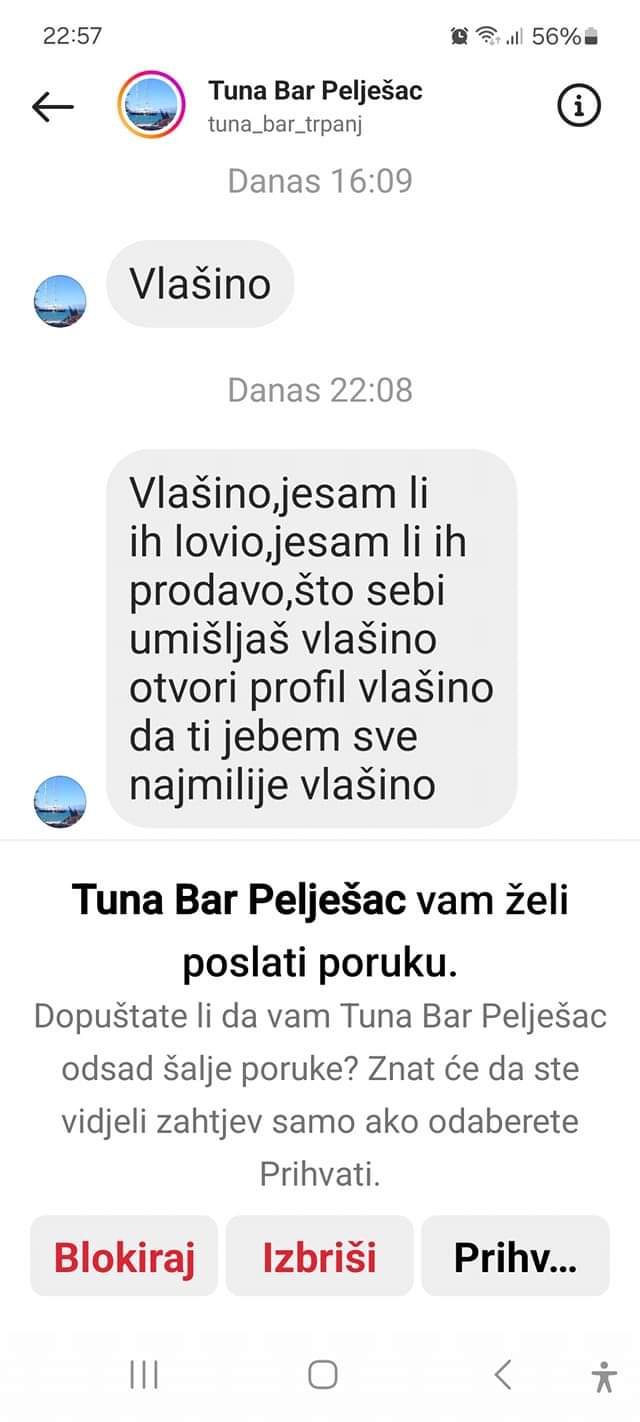Open system recent apps
Viewport: 640px width, 1422px height.
point(144,1375)
